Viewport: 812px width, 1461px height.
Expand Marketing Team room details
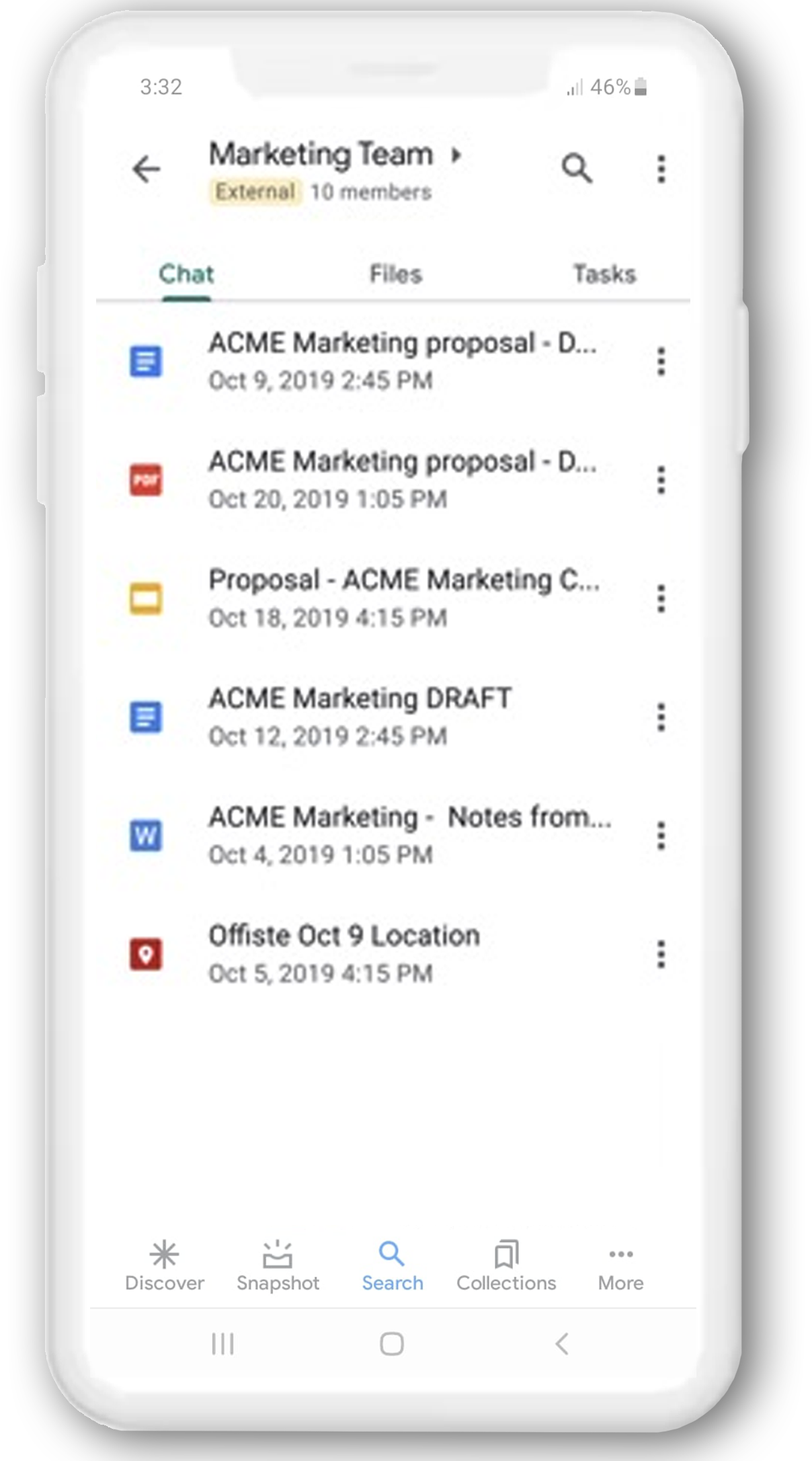click(456, 155)
